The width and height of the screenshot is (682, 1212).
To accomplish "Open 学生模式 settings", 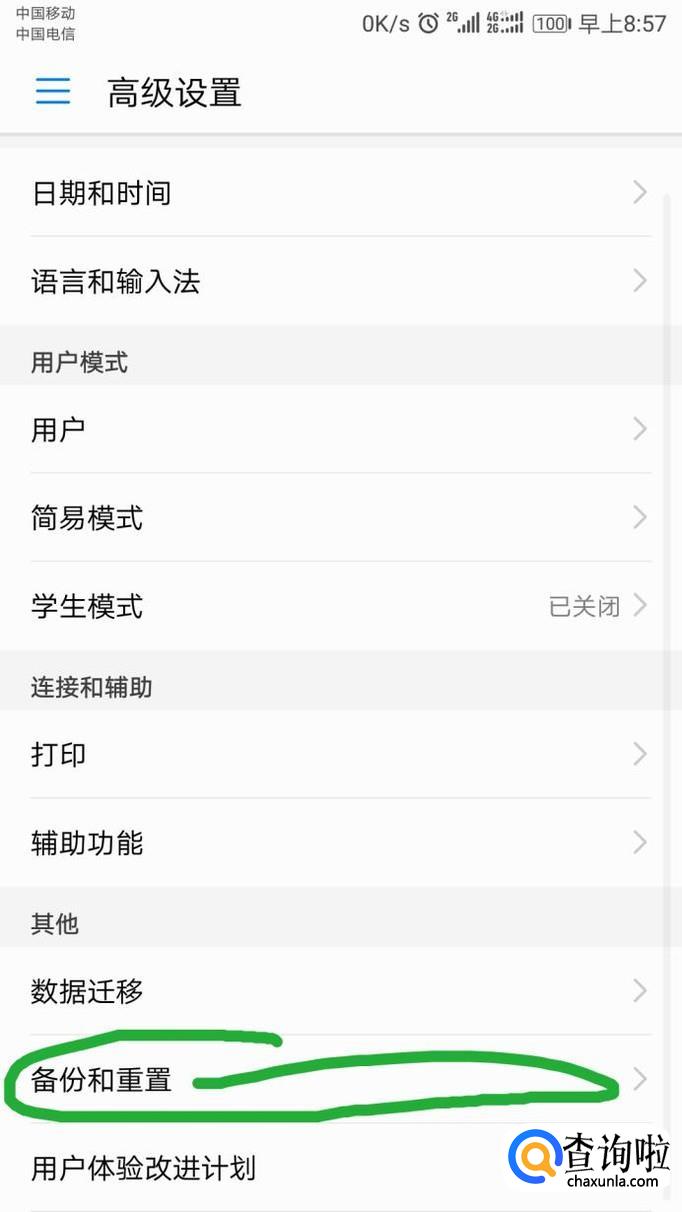I will pyautogui.click(x=340, y=606).
